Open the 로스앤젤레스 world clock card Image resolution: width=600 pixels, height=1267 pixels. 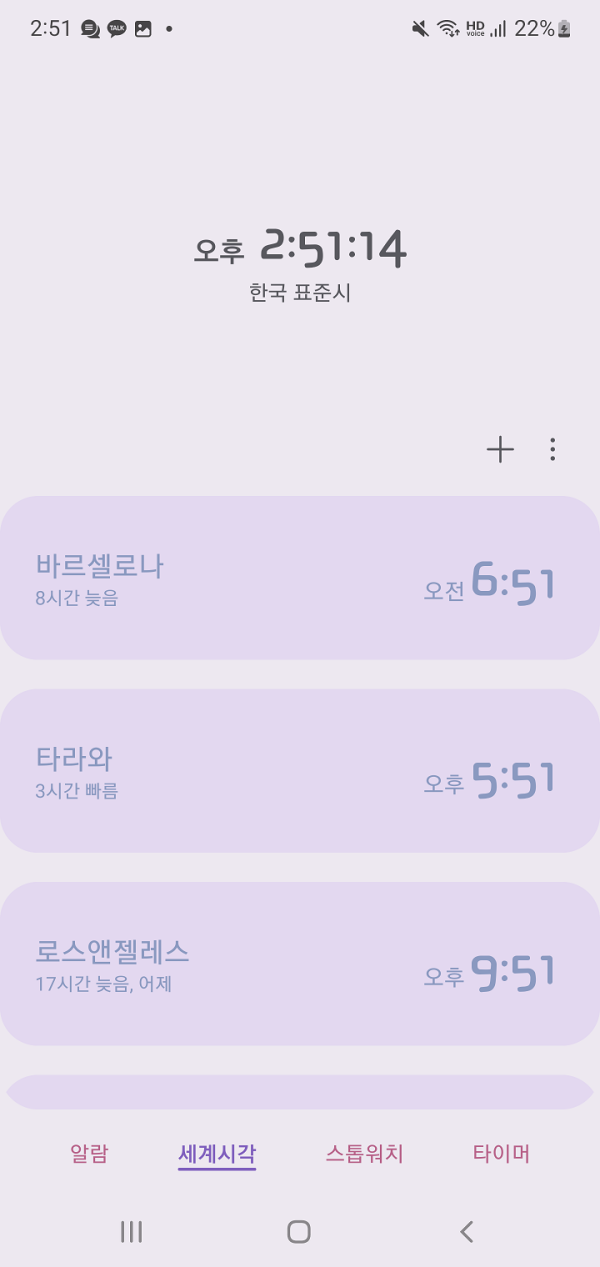click(x=299, y=964)
